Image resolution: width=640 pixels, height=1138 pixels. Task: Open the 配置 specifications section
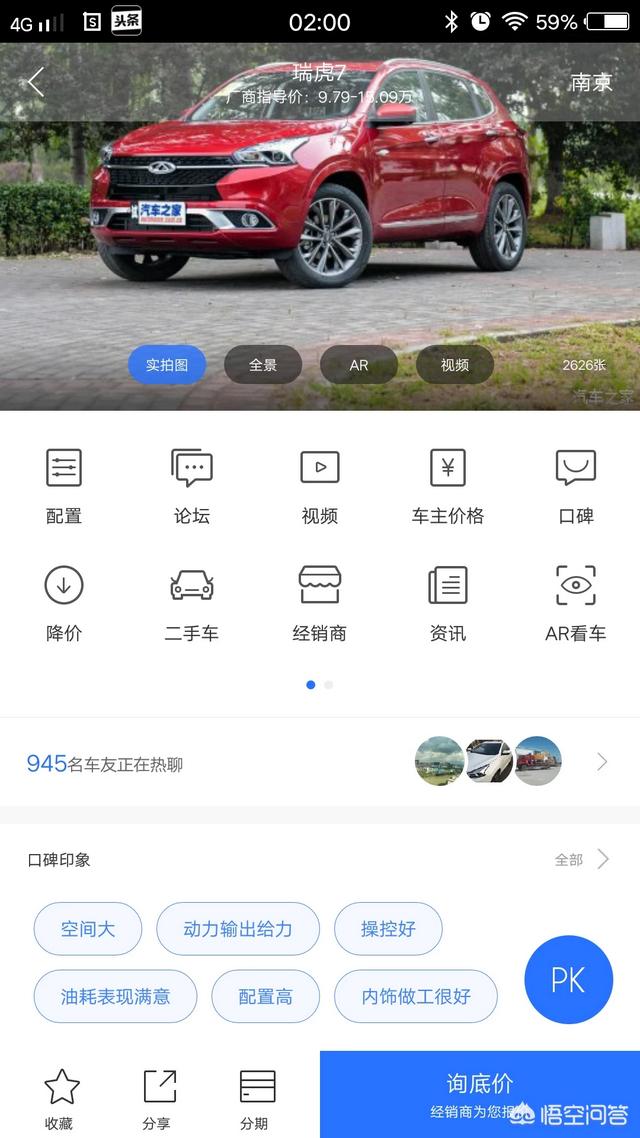click(64, 486)
